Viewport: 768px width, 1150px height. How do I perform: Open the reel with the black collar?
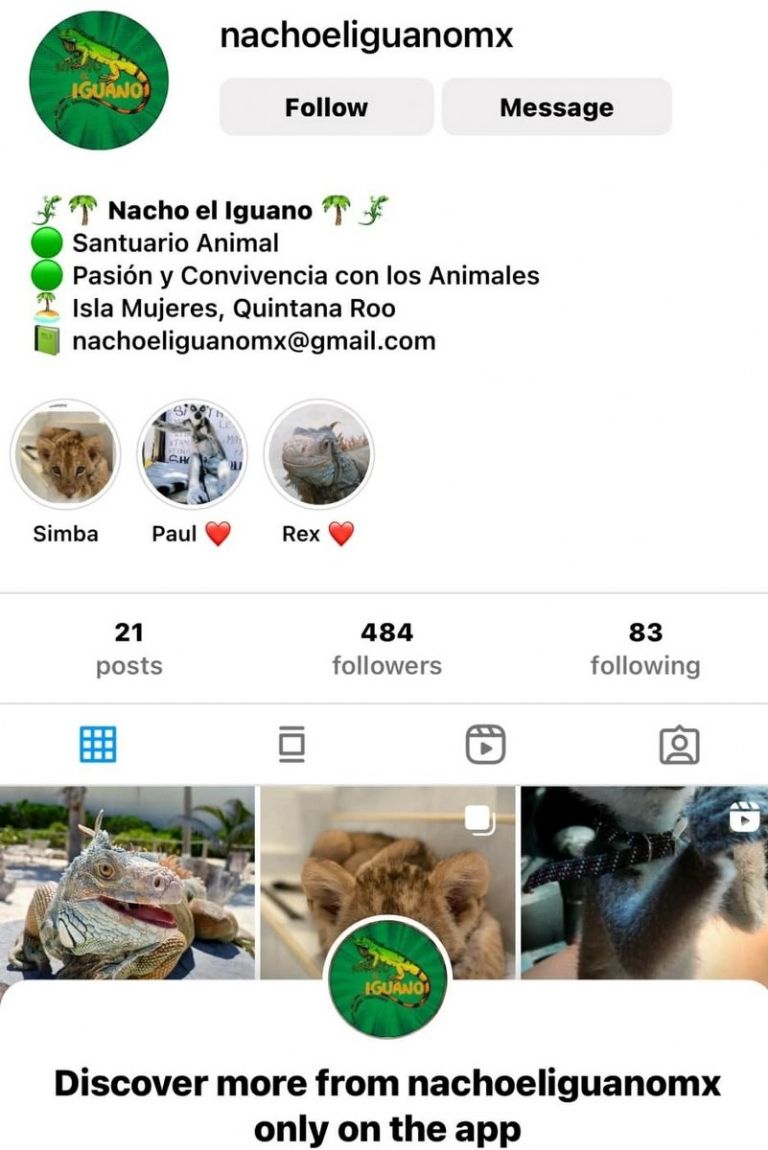[644, 880]
